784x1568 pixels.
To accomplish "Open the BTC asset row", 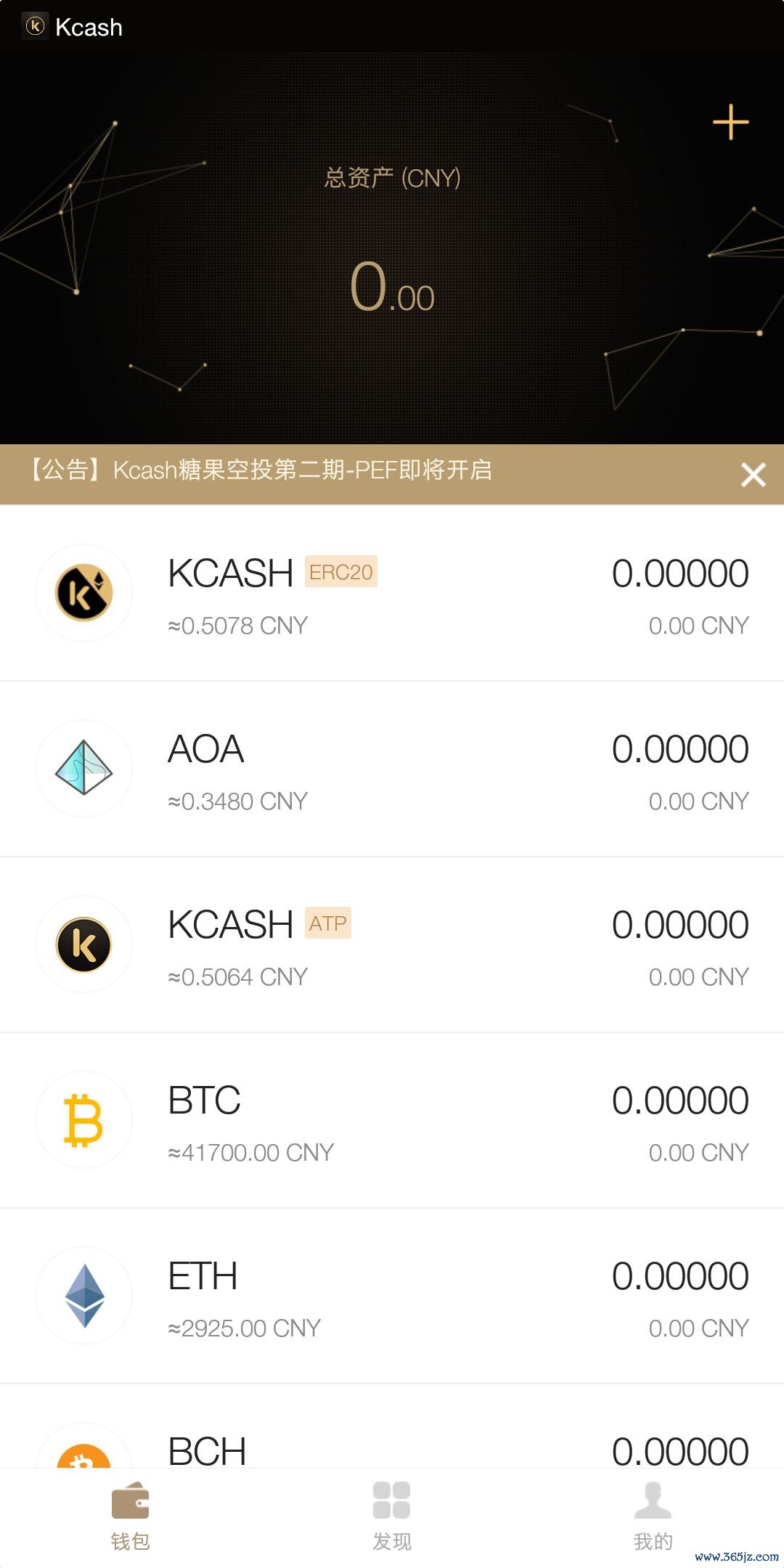I will [392, 1120].
